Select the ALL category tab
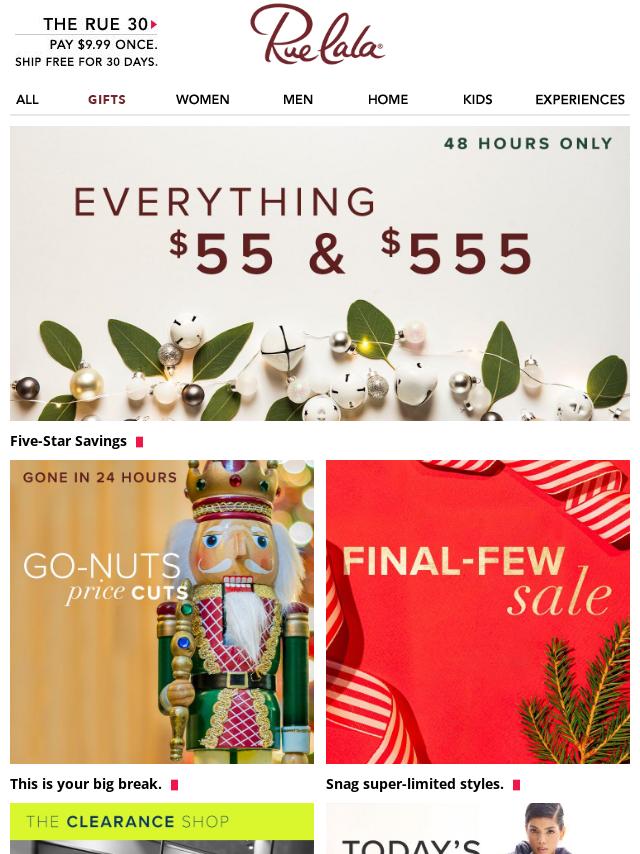 coord(27,99)
